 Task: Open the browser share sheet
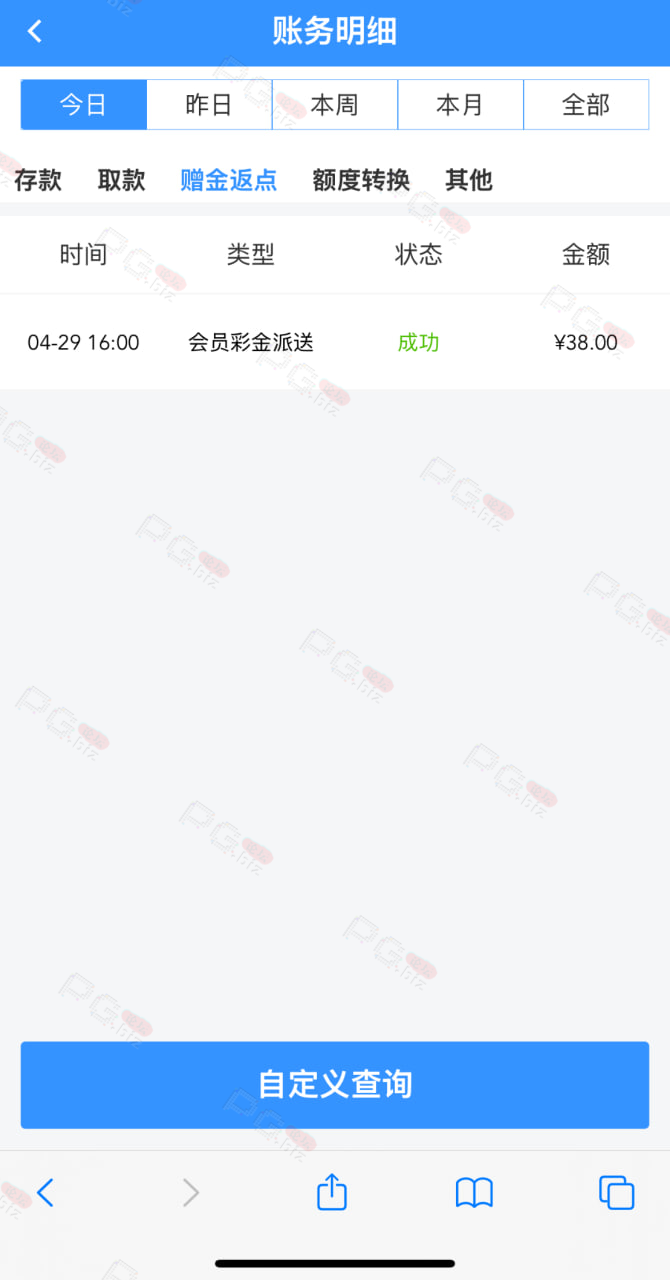[332, 1191]
